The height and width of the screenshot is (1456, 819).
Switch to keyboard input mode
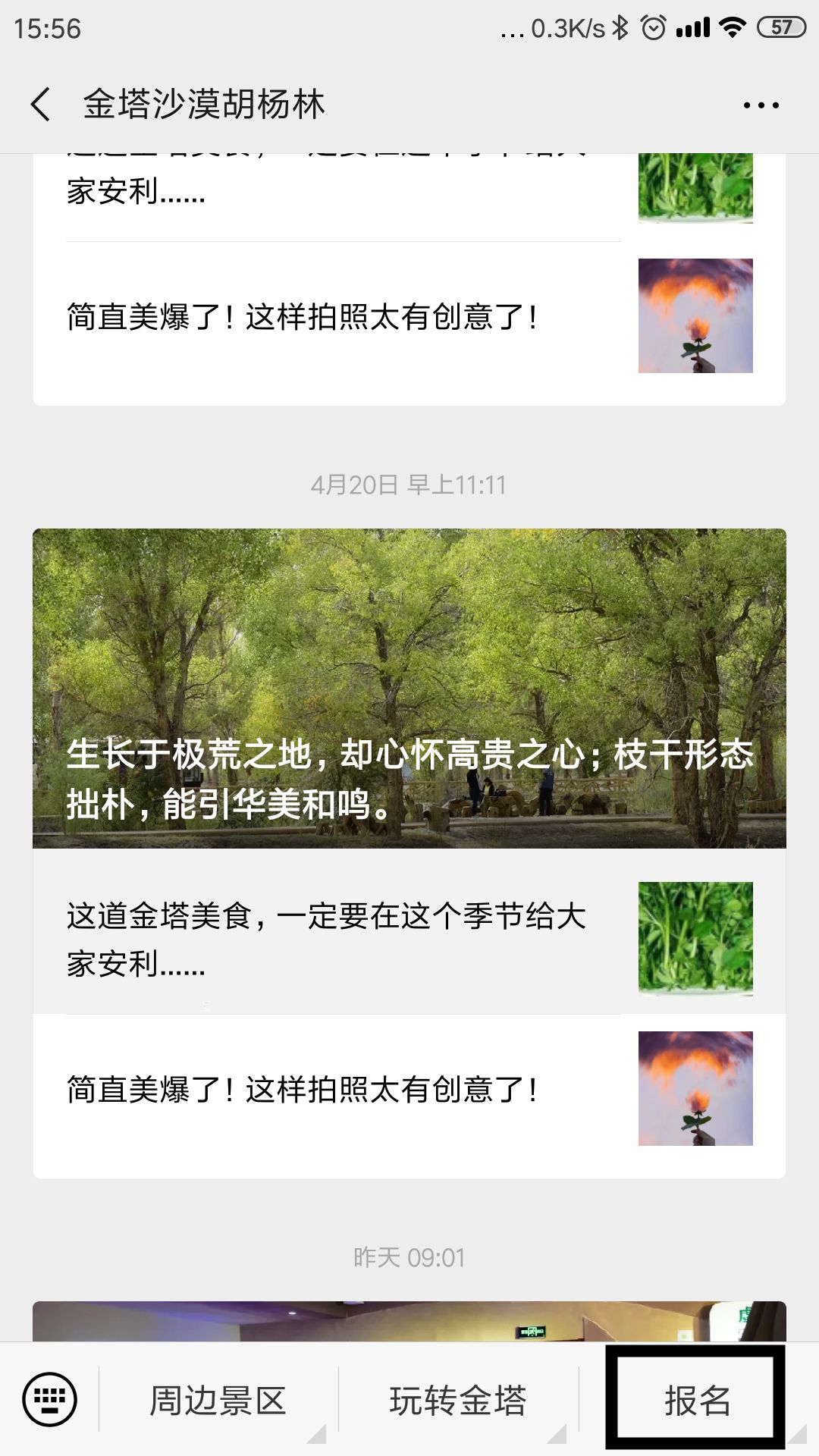click(x=50, y=1400)
